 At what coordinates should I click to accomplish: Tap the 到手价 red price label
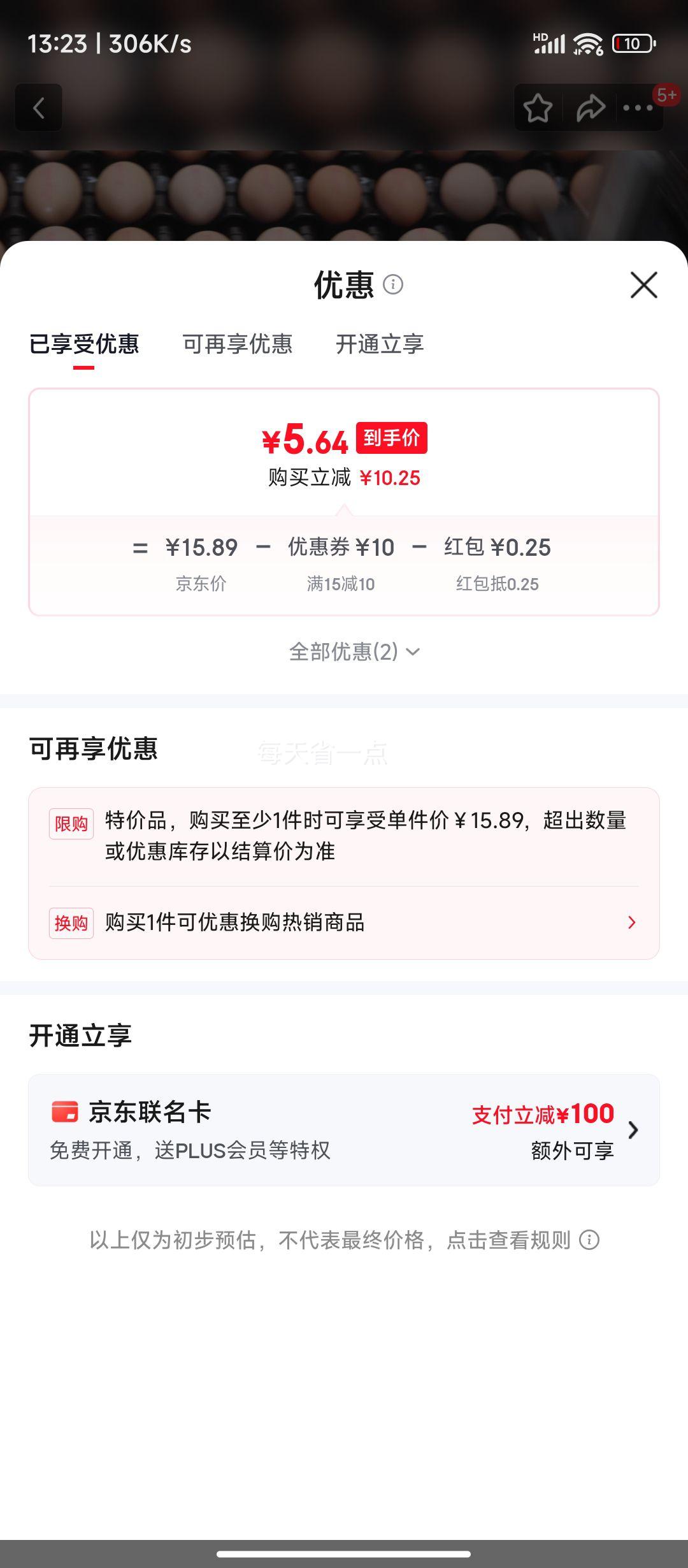point(392,439)
